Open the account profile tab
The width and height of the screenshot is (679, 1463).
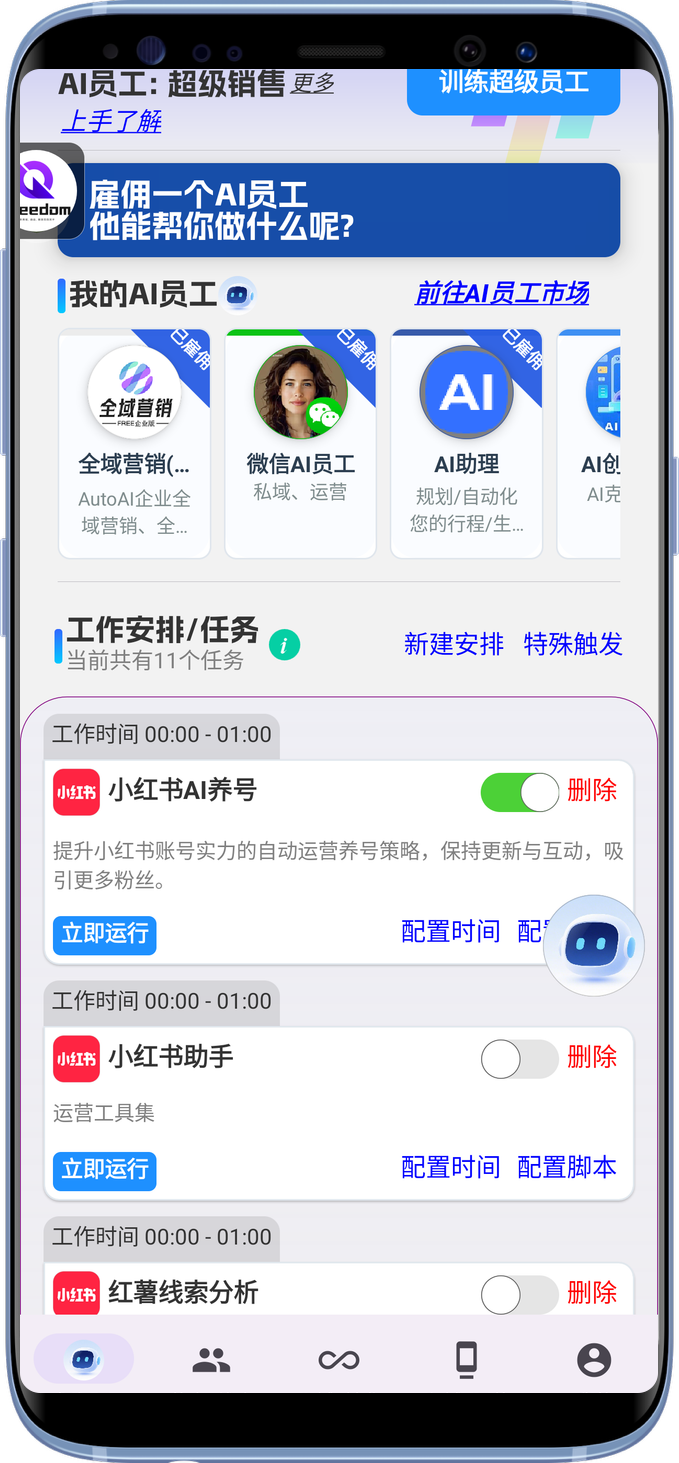click(x=594, y=1359)
